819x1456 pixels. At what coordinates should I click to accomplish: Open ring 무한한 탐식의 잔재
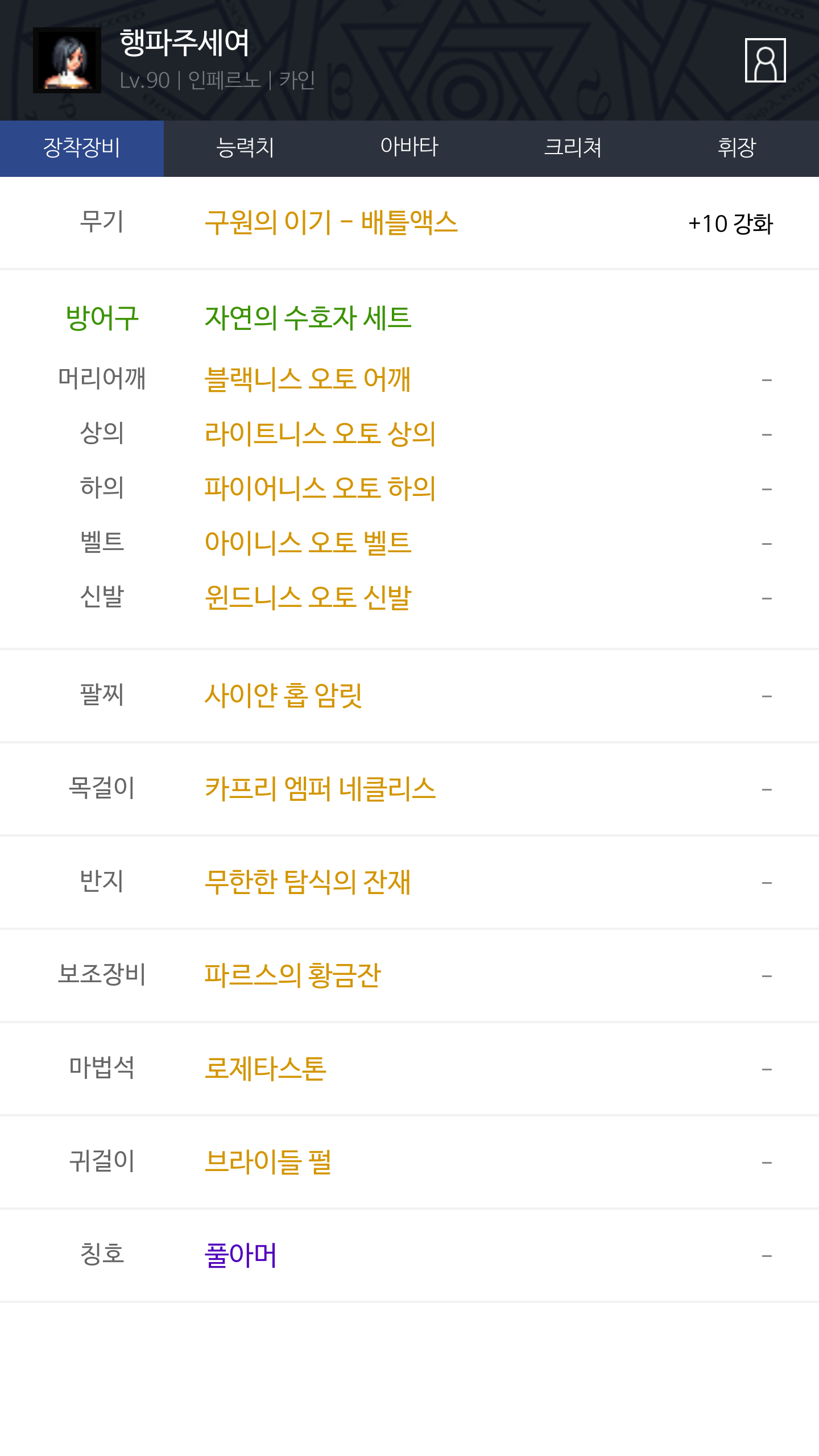[x=308, y=882]
